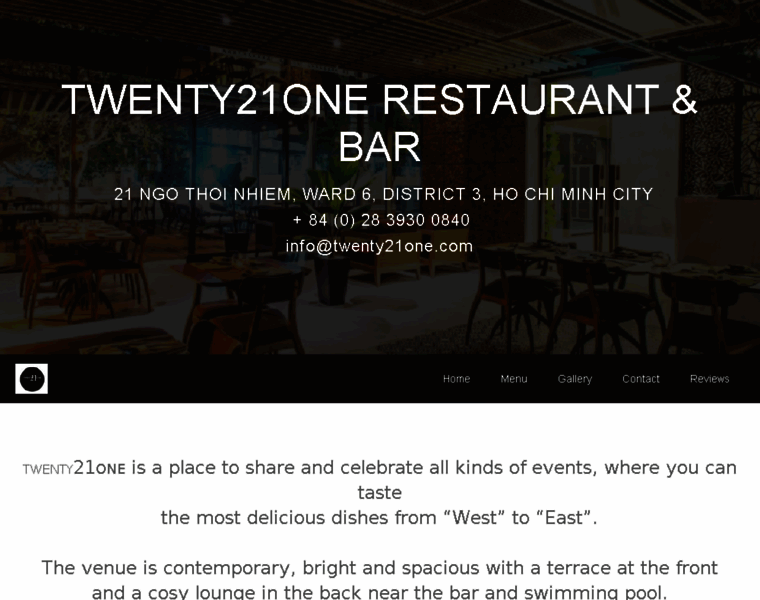Viewport: 760px width, 600px height.
Task: Open the Gallery section
Action: point(575,379)
